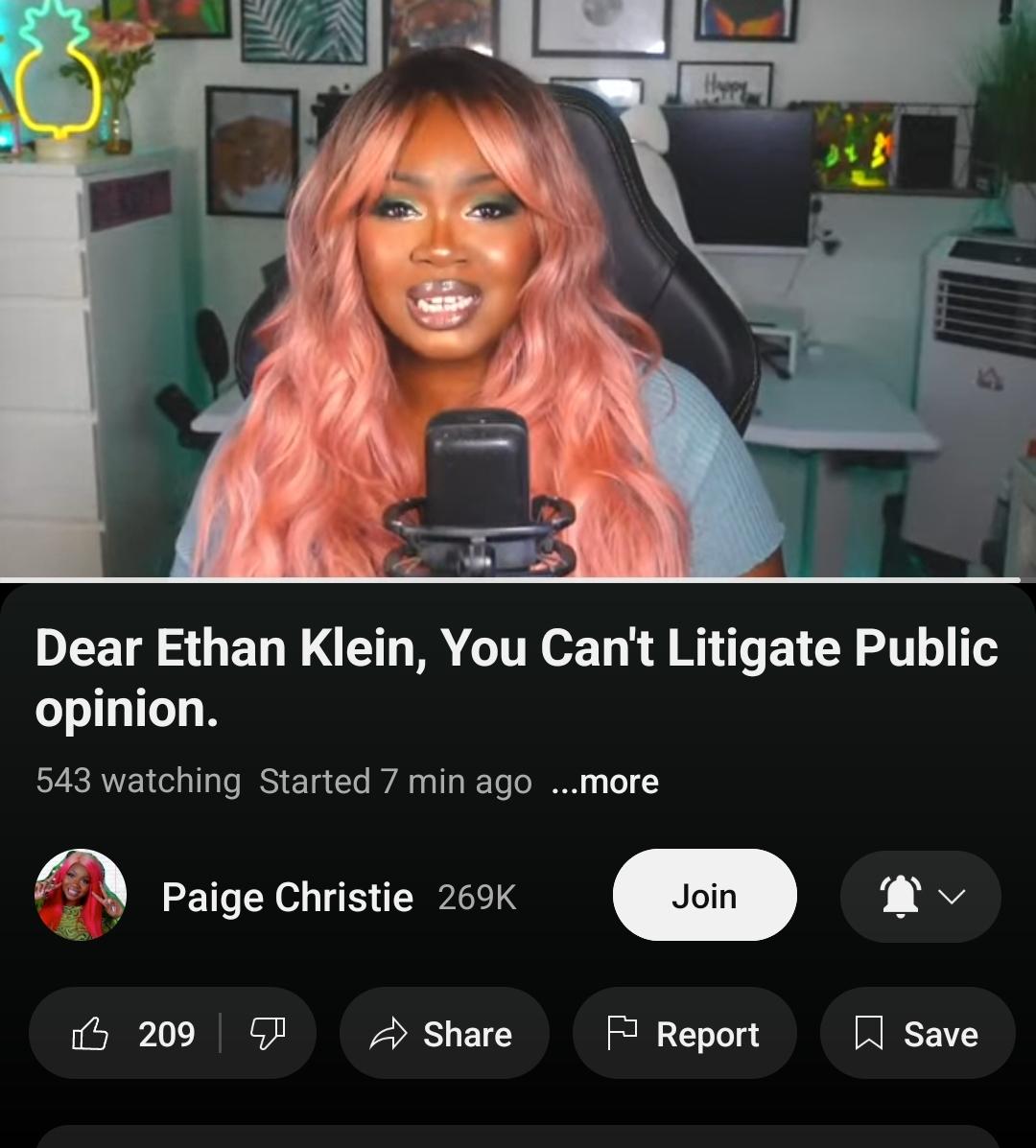Tap the live video player
The width and height of the screenshot is (1036, 1148).
[x=518, y=288]
